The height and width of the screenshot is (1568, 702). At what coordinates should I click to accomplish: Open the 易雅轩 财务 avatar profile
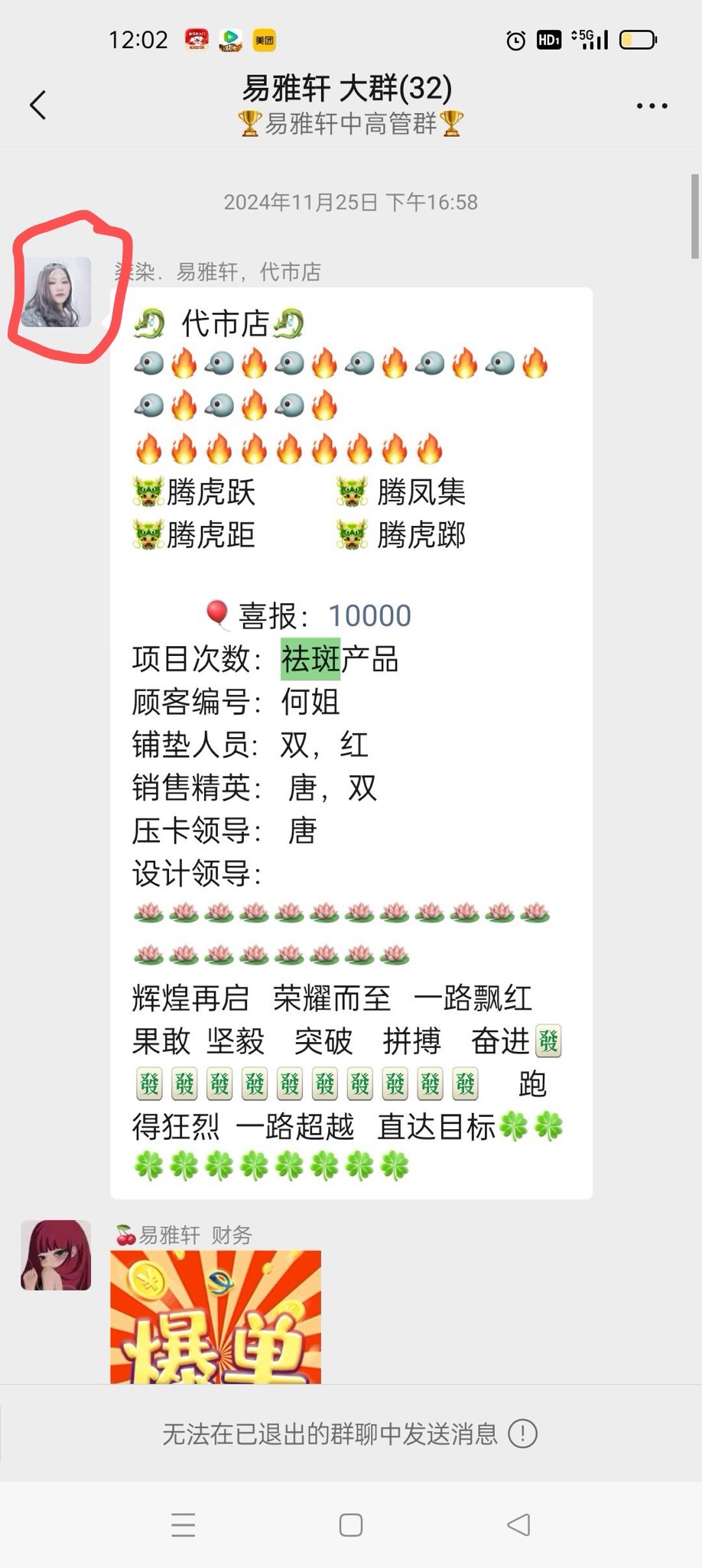[56, 1255]
